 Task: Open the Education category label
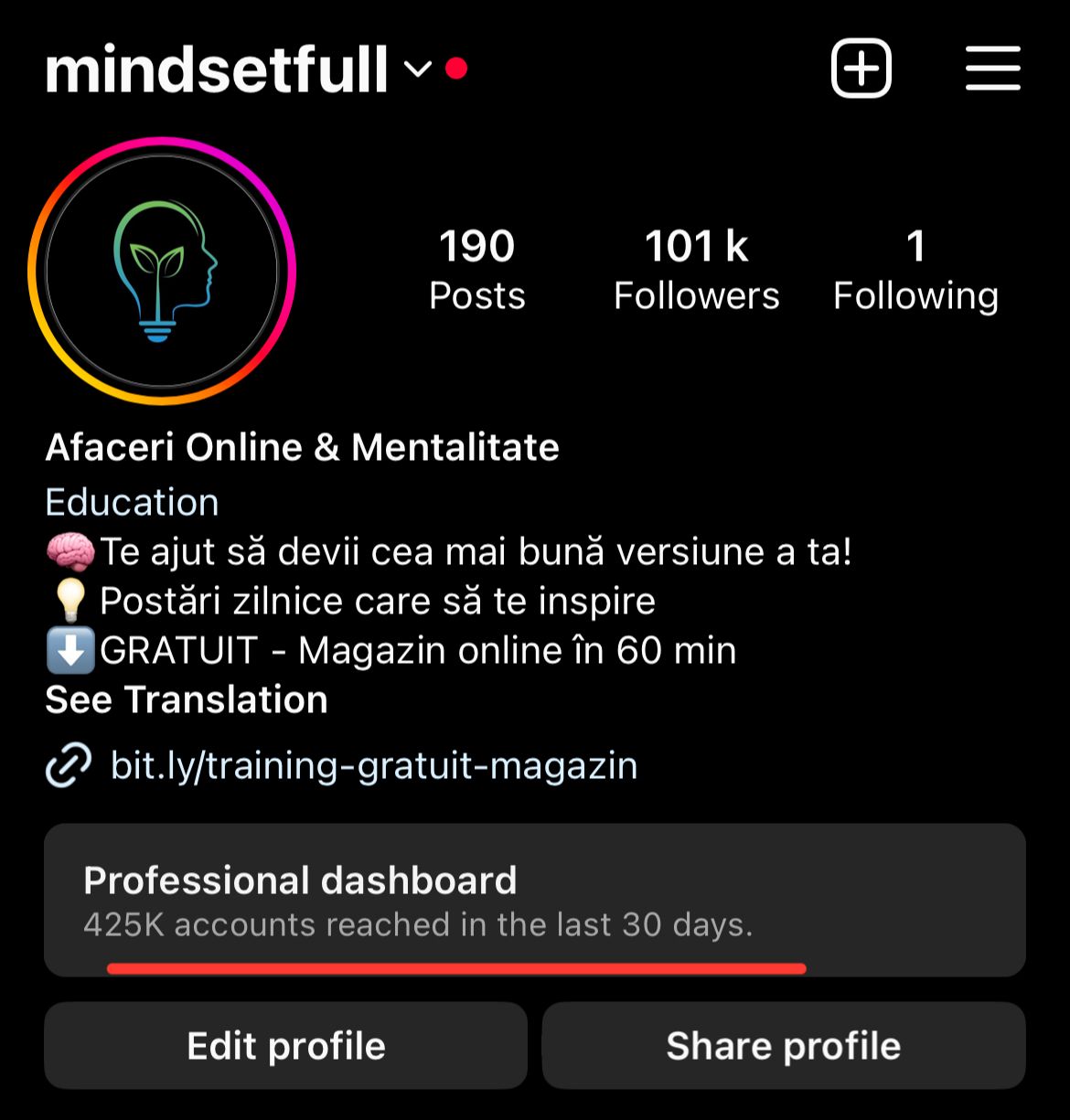coord(132,502)
